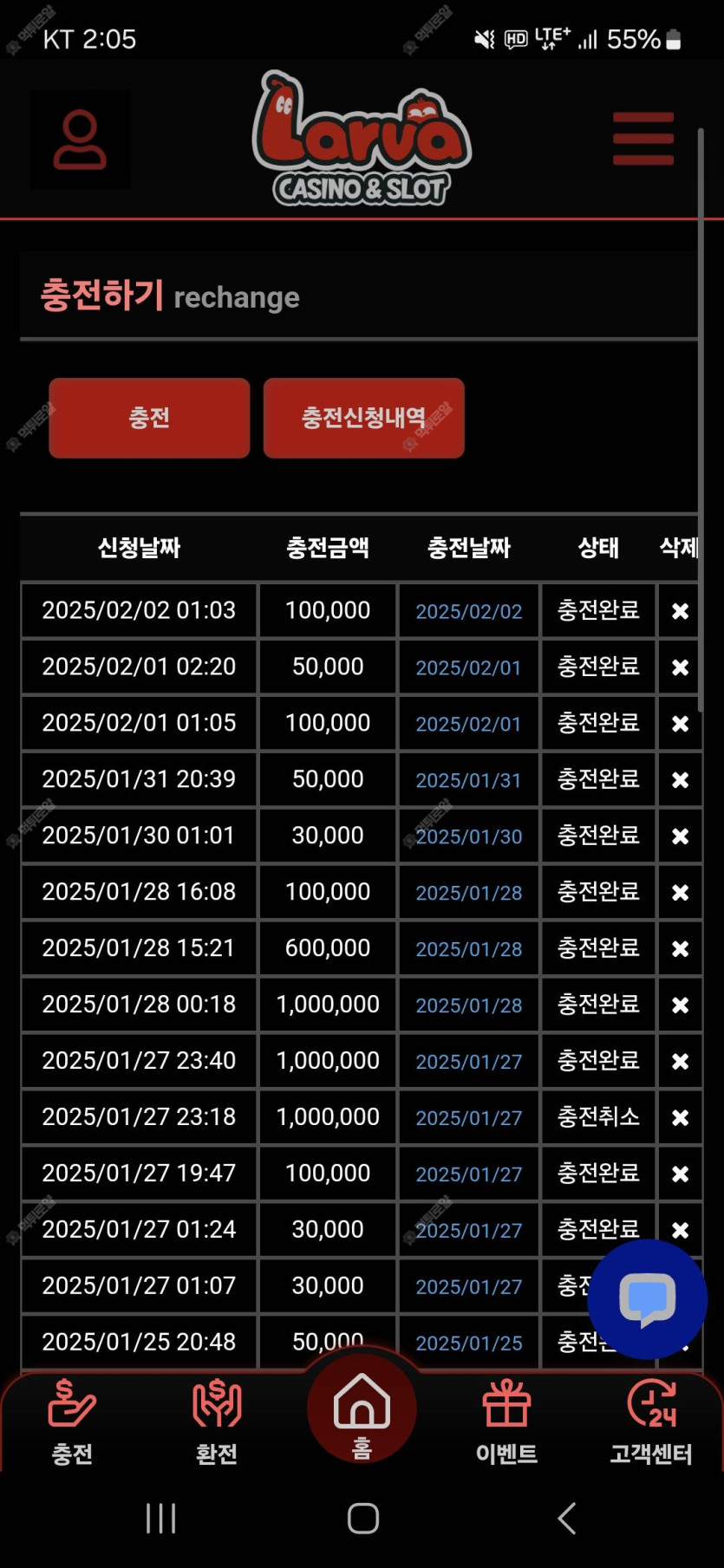The image size is (724, 1568).
Task: Open the recent apps button
Action: click(x=161, y=1518)
